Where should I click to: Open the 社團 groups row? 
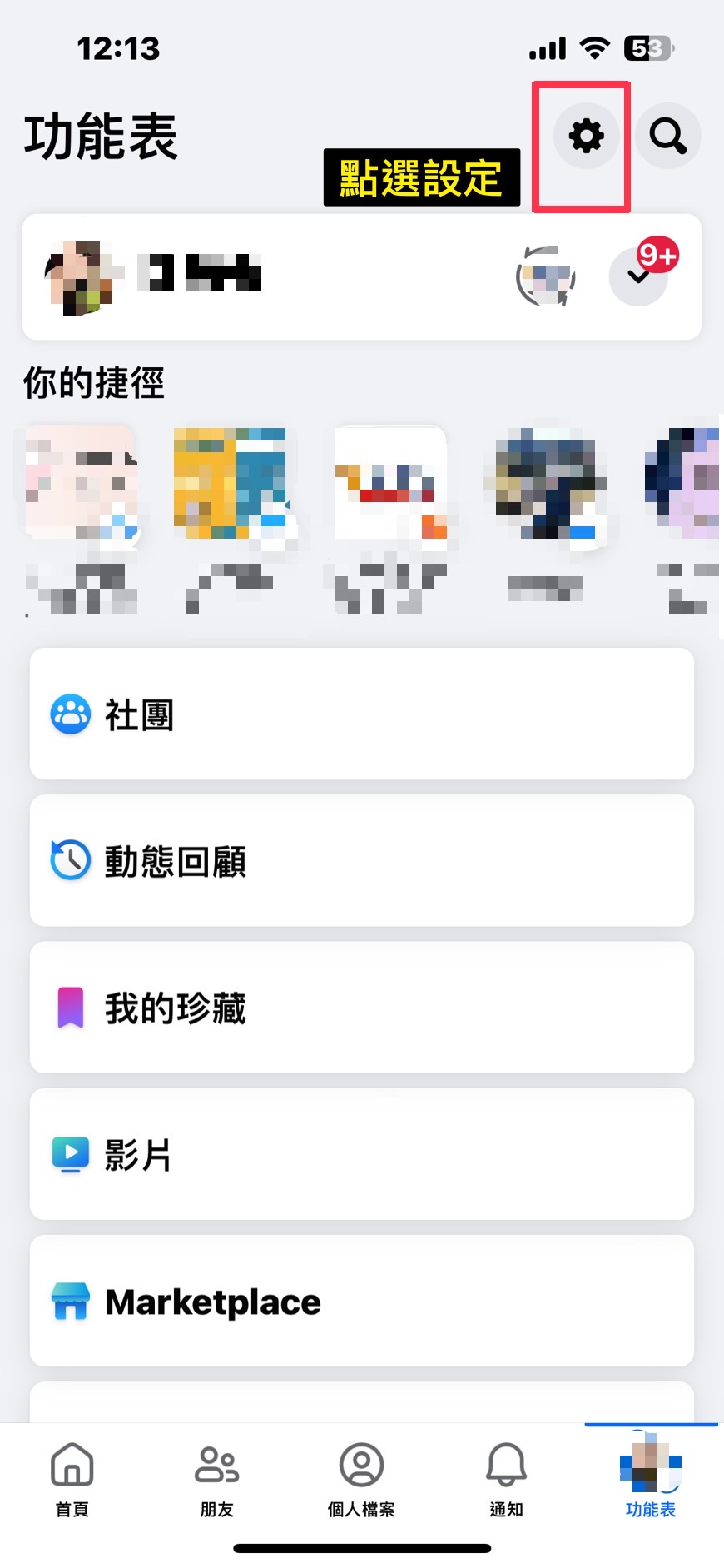pos(361,714)
